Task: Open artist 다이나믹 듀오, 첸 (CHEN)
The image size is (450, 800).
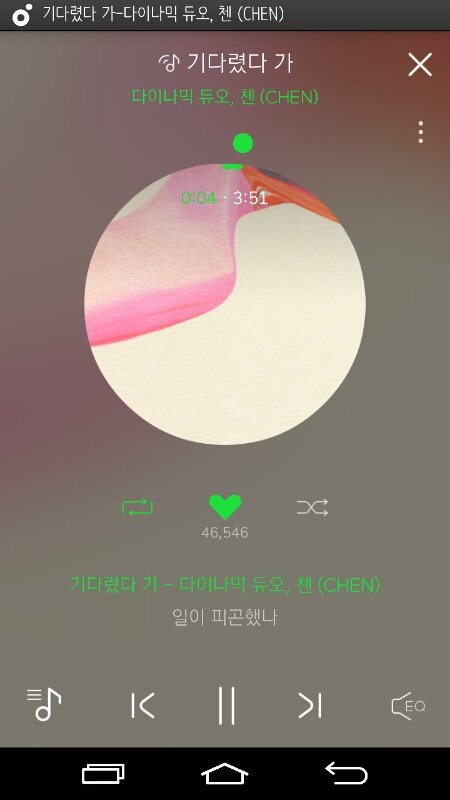Action: (225, 96)
